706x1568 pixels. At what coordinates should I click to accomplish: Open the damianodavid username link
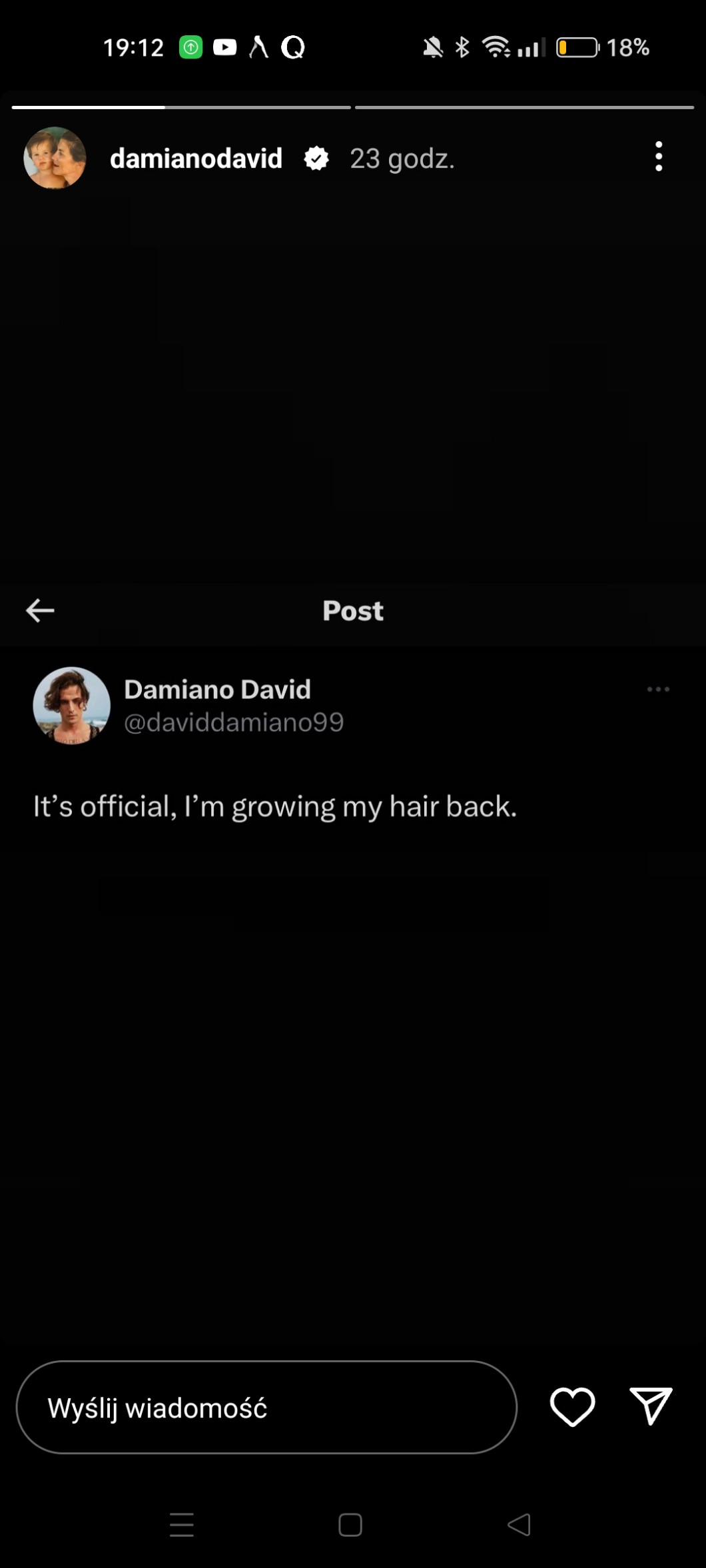pyautogui.click(x=196, y=158)
